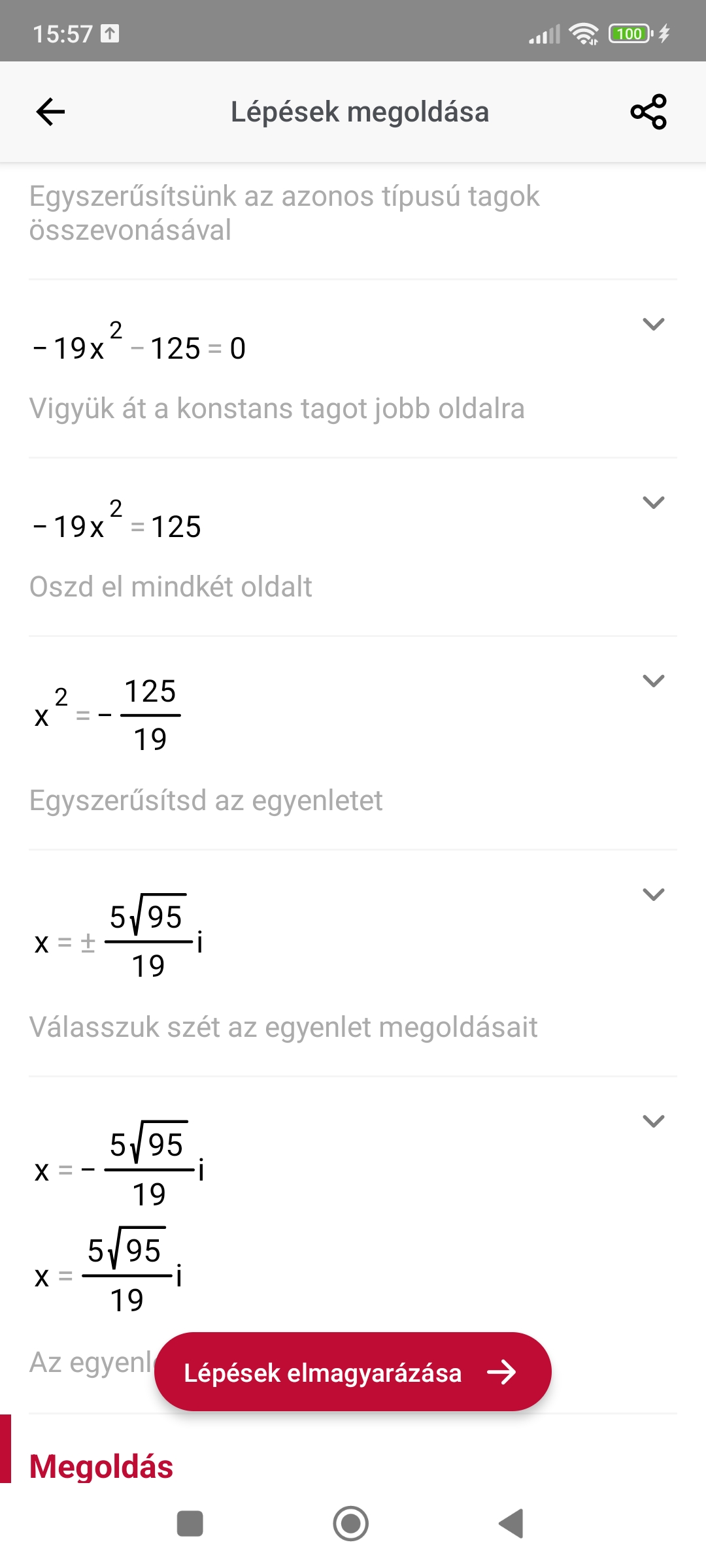The height and width of the screenshot is (1568, 706).
Task: Expand the step −19x² − 125 = 0
Action: (653, 324)
